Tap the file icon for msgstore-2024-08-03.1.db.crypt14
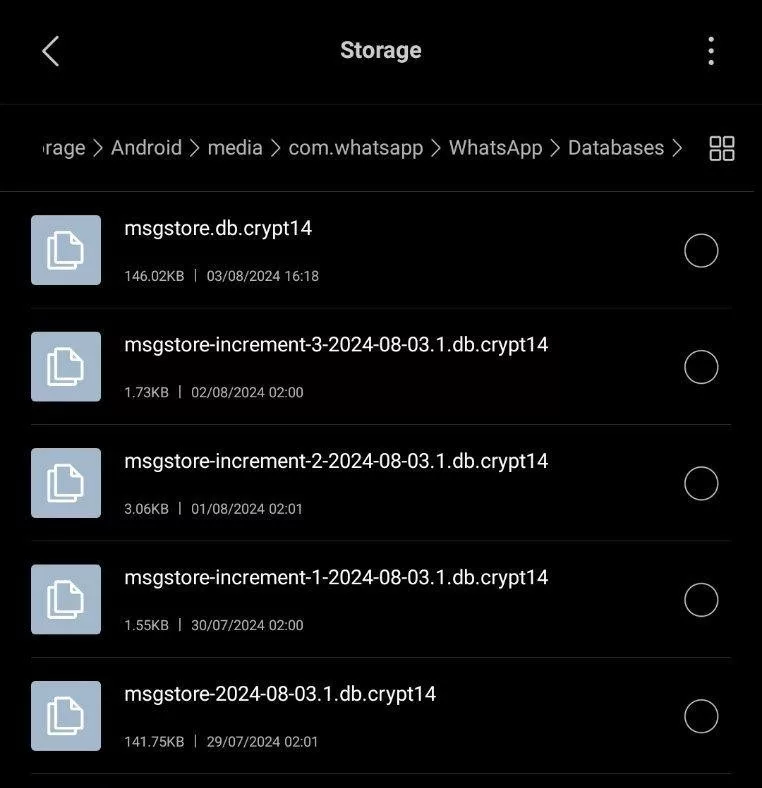The height and width of the screenshot is (788, 762). tap(66, 716)
